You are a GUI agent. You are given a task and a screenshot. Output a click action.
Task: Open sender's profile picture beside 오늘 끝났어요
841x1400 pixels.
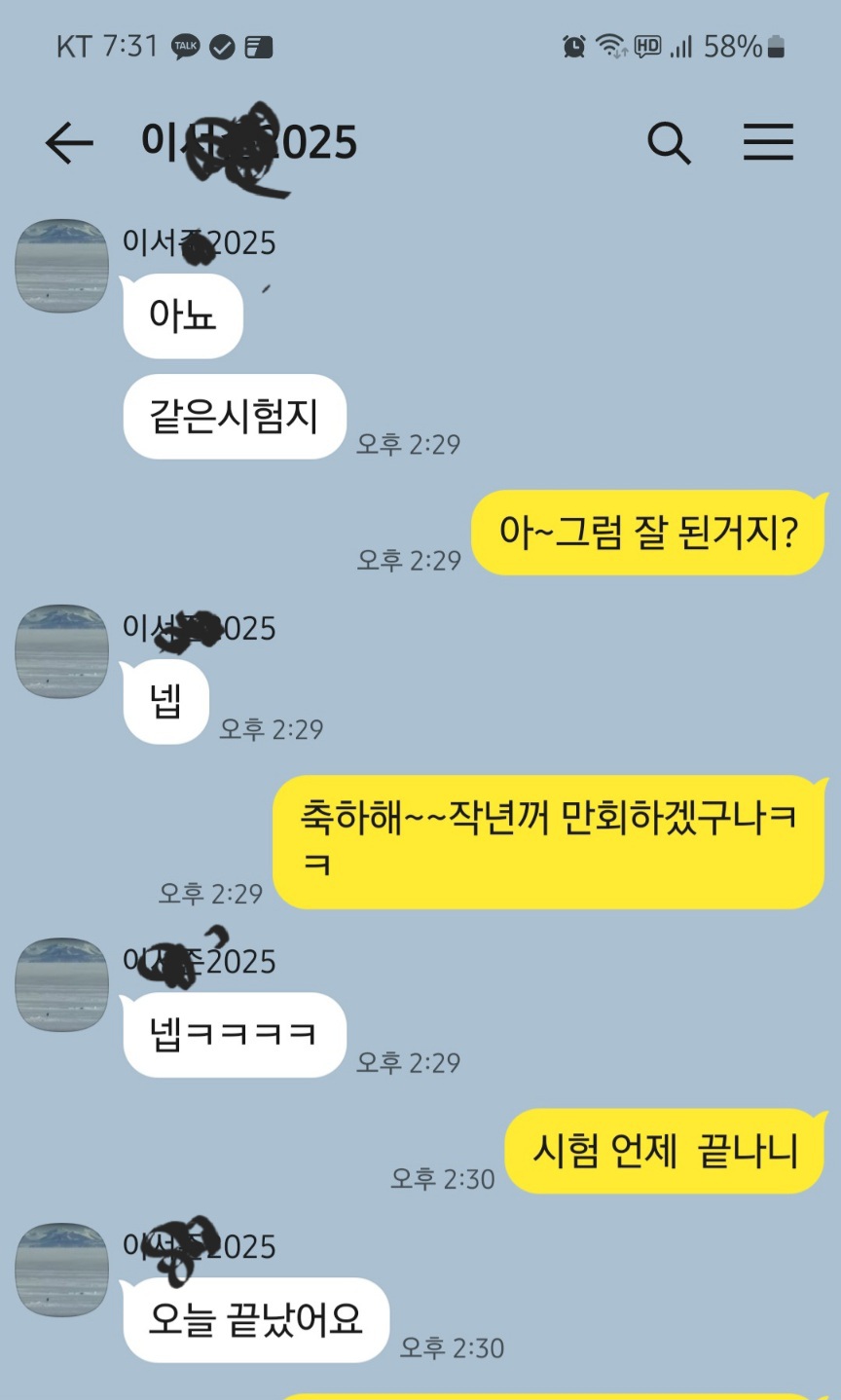click(61, 1270)
